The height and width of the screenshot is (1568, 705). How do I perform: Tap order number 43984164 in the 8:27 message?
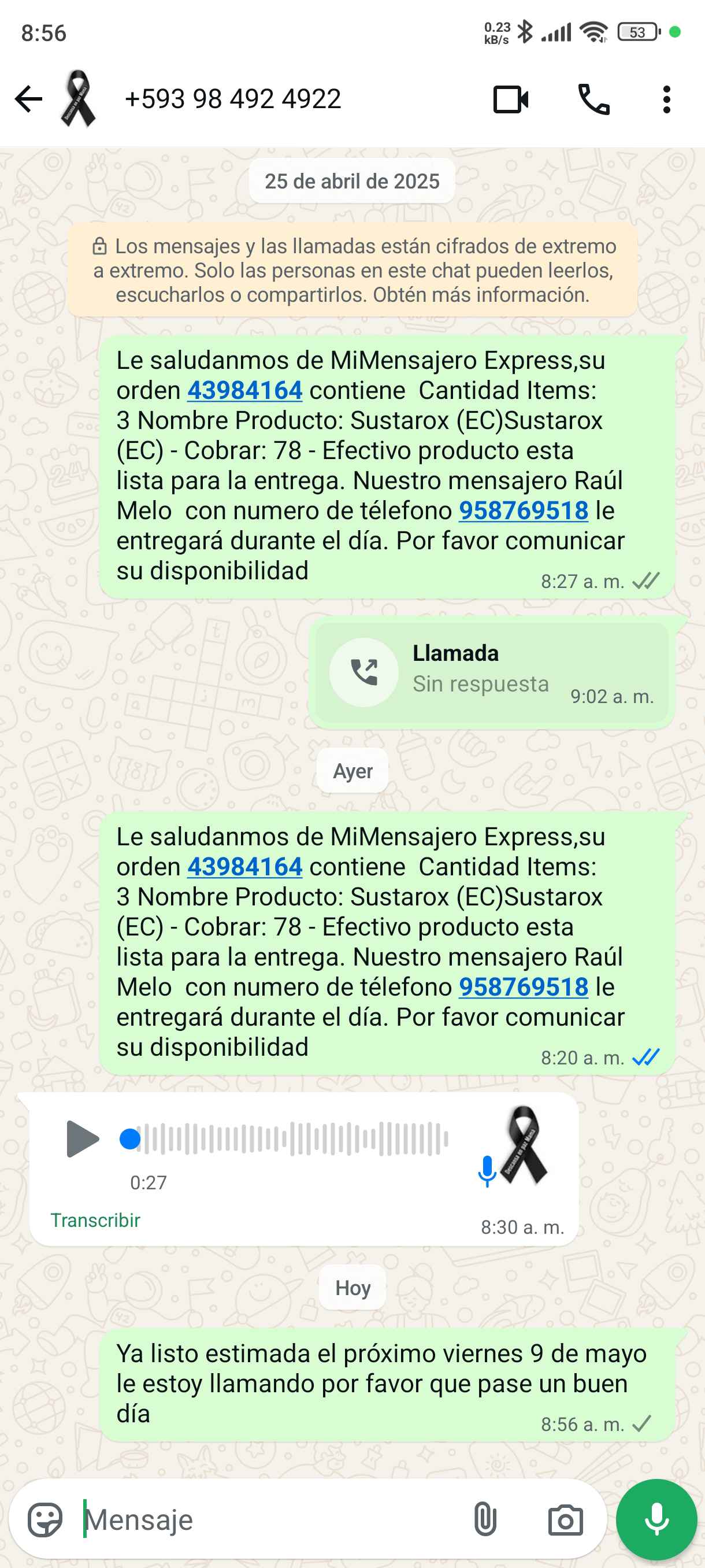click(244, 391)
